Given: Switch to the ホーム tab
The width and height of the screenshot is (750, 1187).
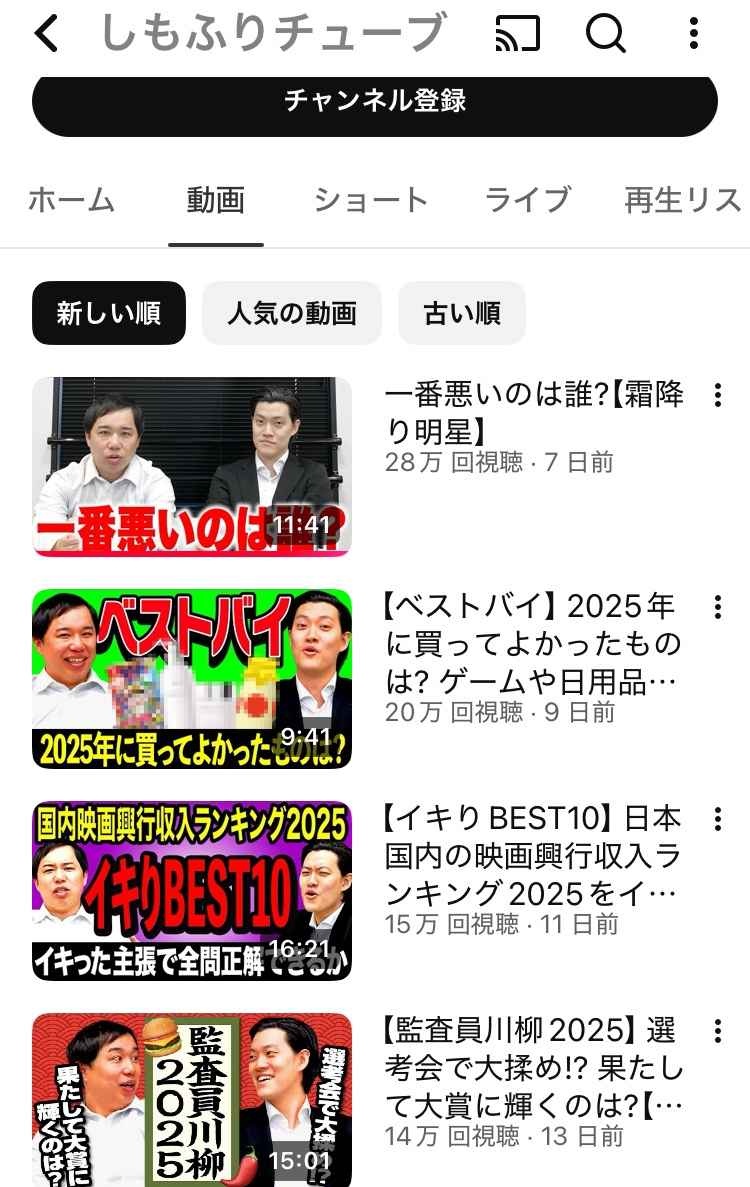Looking at the screenshot, I should point(71,200).
